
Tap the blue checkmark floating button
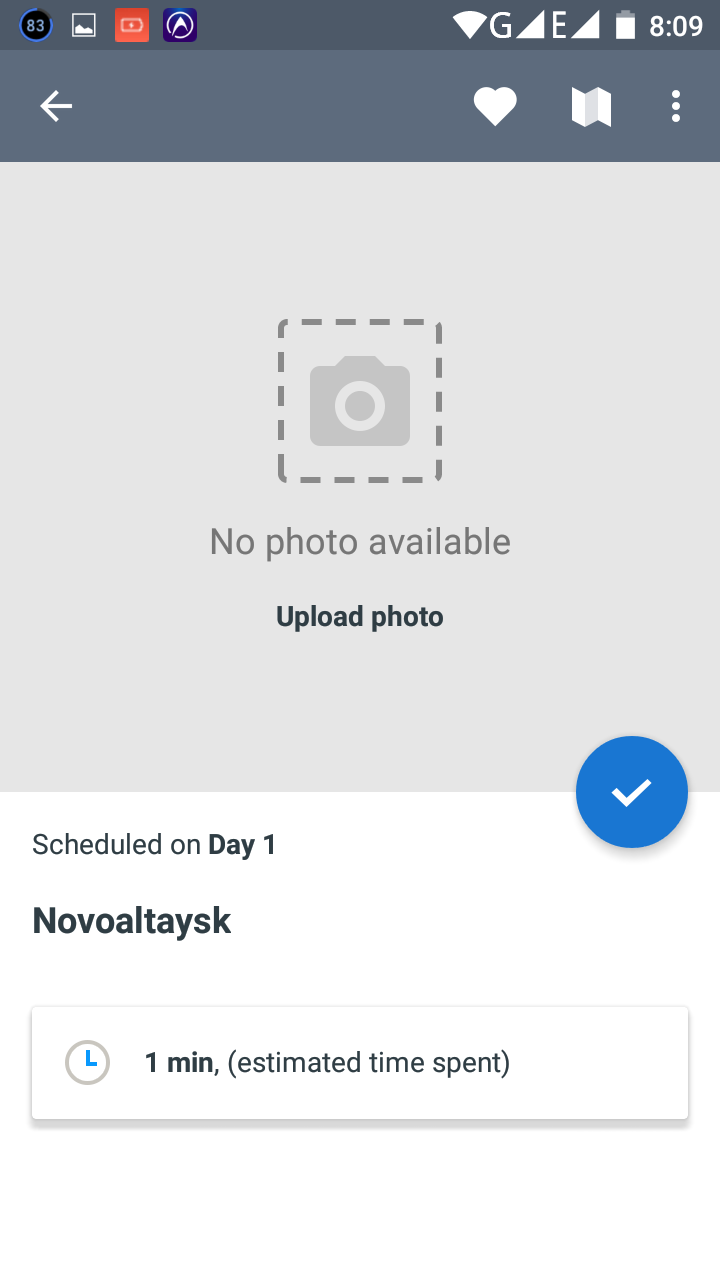point(632,792)
